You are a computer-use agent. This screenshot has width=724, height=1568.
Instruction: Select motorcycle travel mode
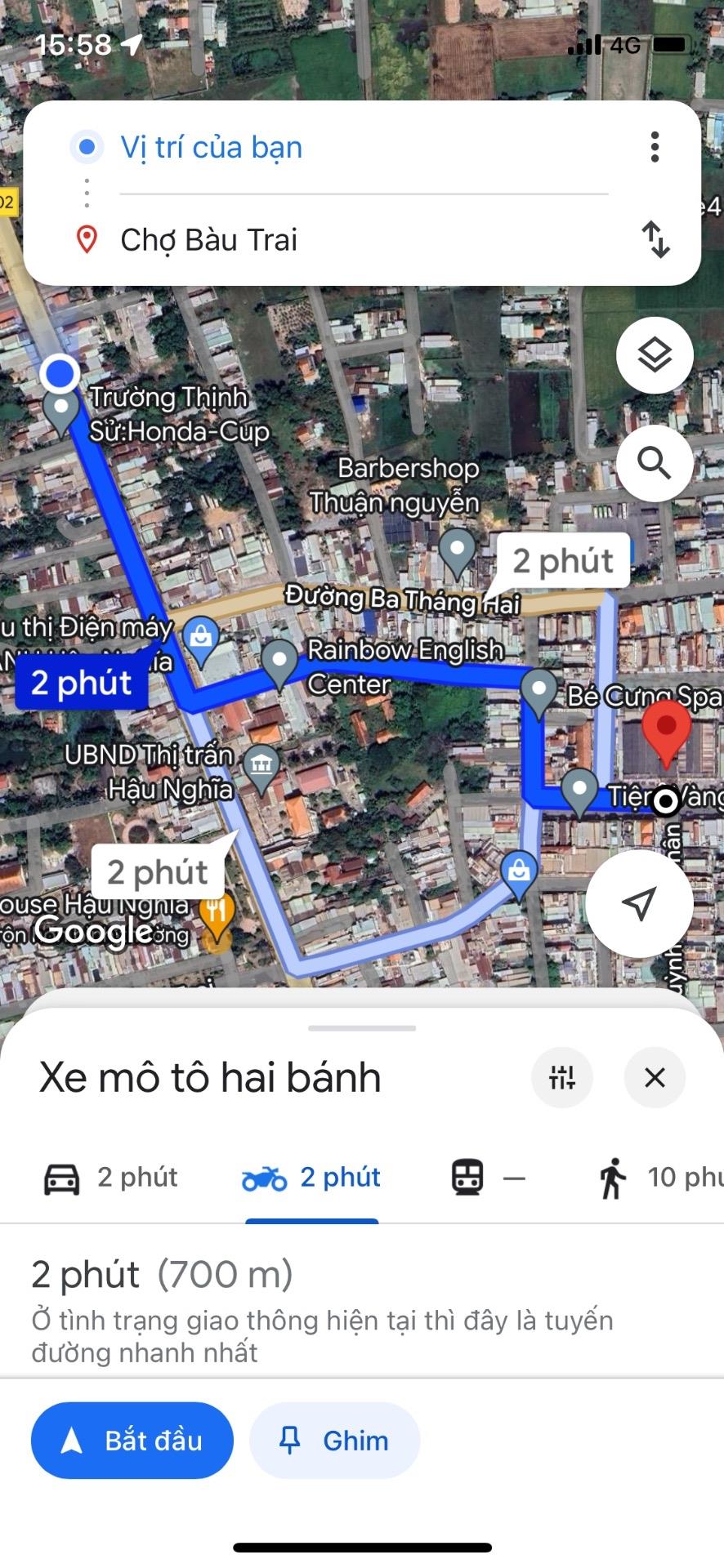(x=311, y=1178)
